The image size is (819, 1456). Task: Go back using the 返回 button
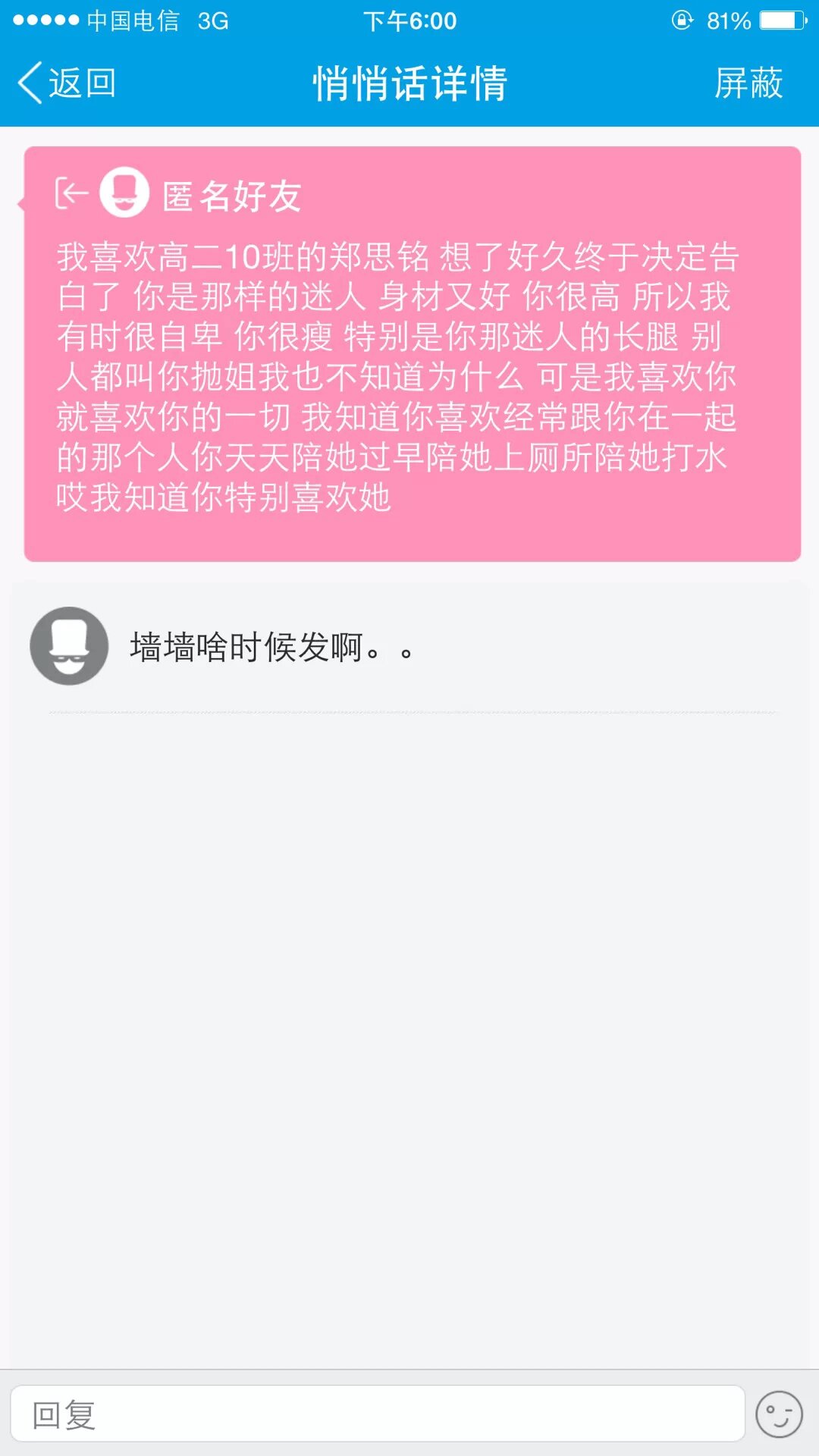pyautogui.click(x=67, y=83)
